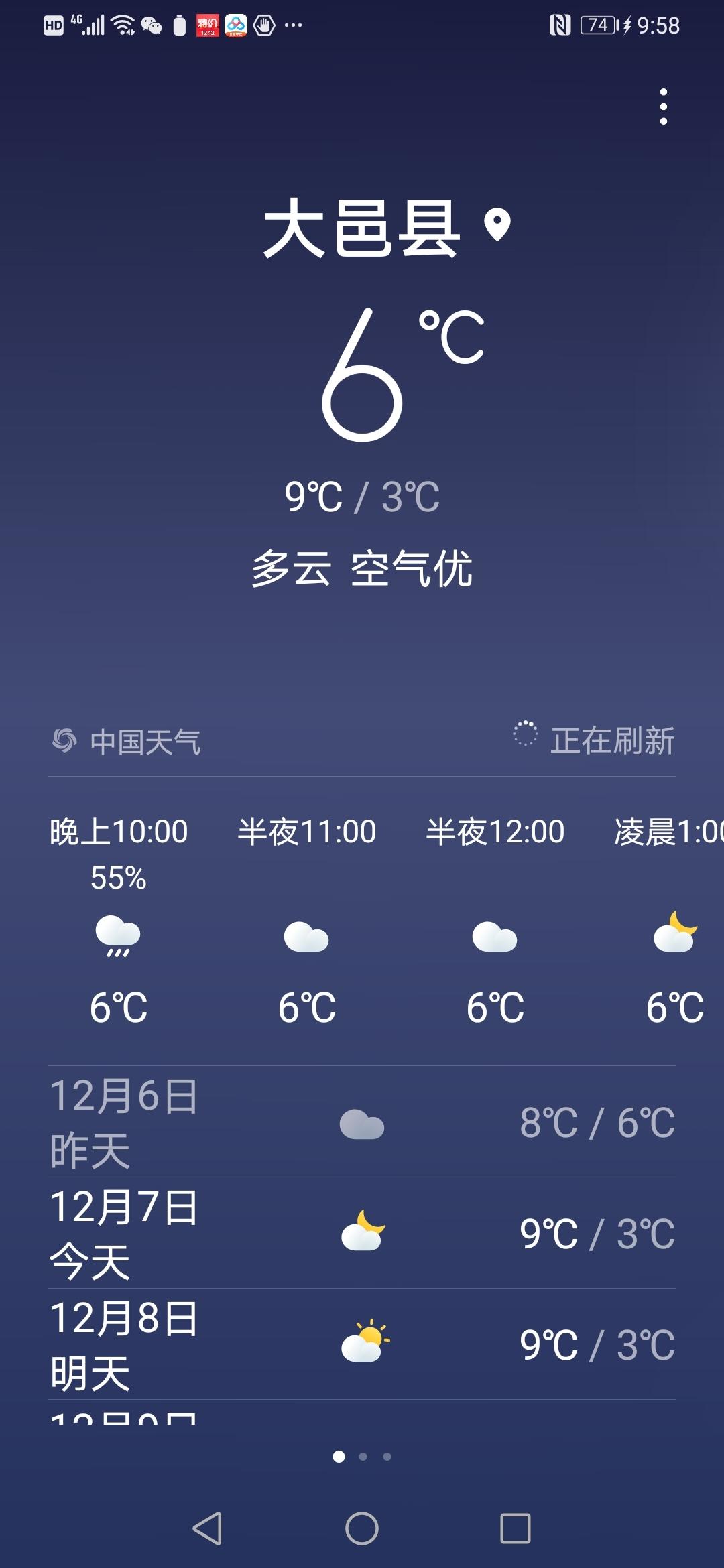Screen dimensions: 724x1568
Task: Open the 12月6日 昨天 forecast row
Action: [362, 1122]
